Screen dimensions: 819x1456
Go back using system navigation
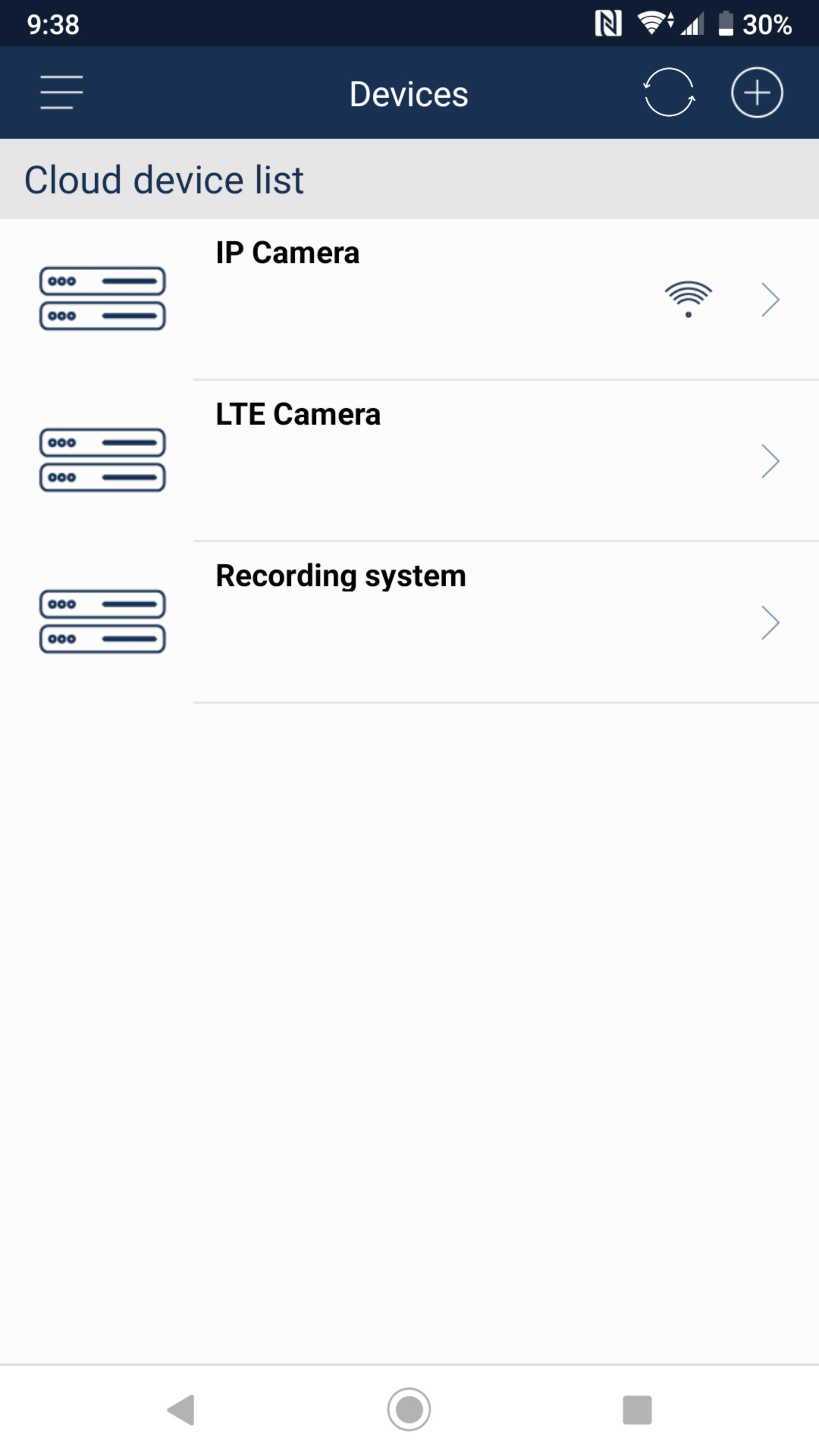(182, 1410)
